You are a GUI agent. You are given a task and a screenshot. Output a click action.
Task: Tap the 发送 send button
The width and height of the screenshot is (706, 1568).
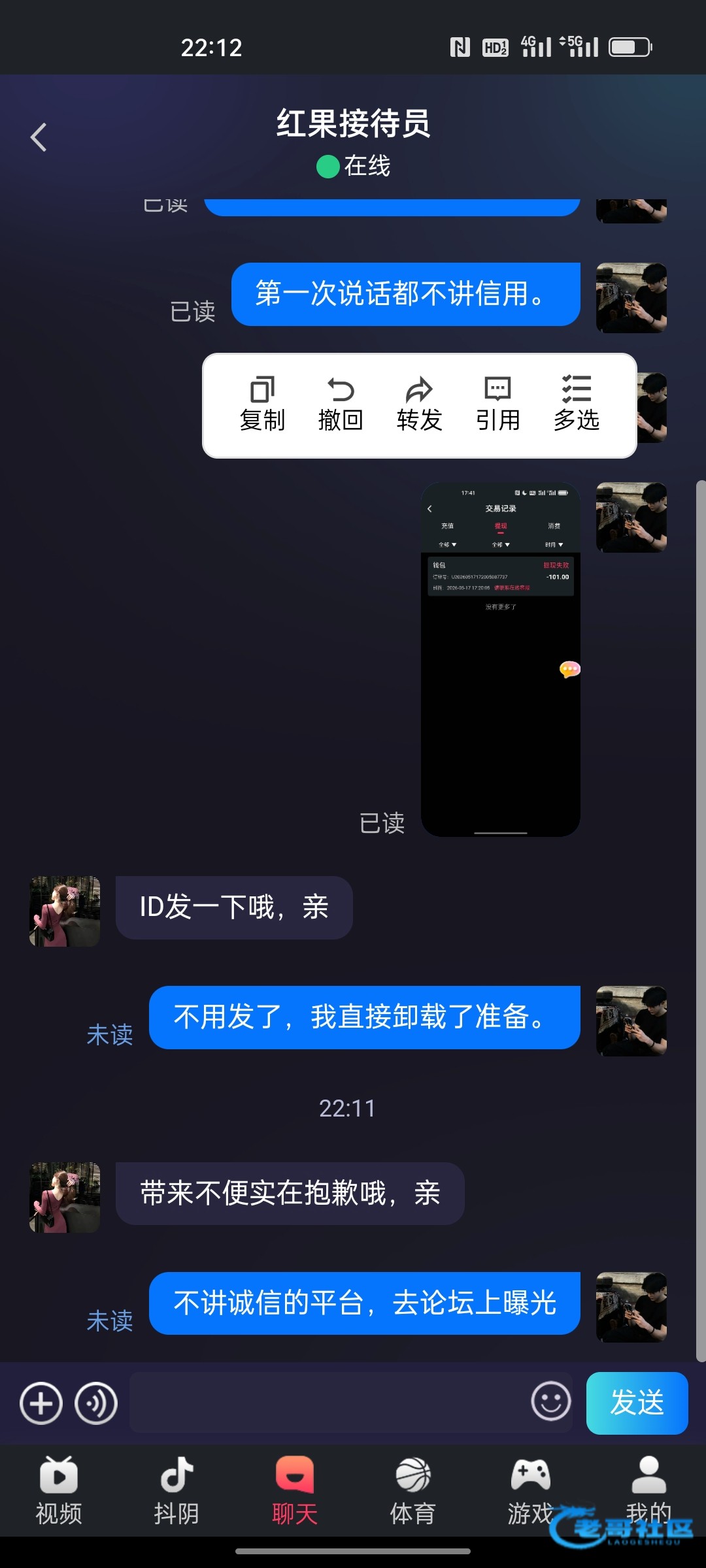point(637,1403)
